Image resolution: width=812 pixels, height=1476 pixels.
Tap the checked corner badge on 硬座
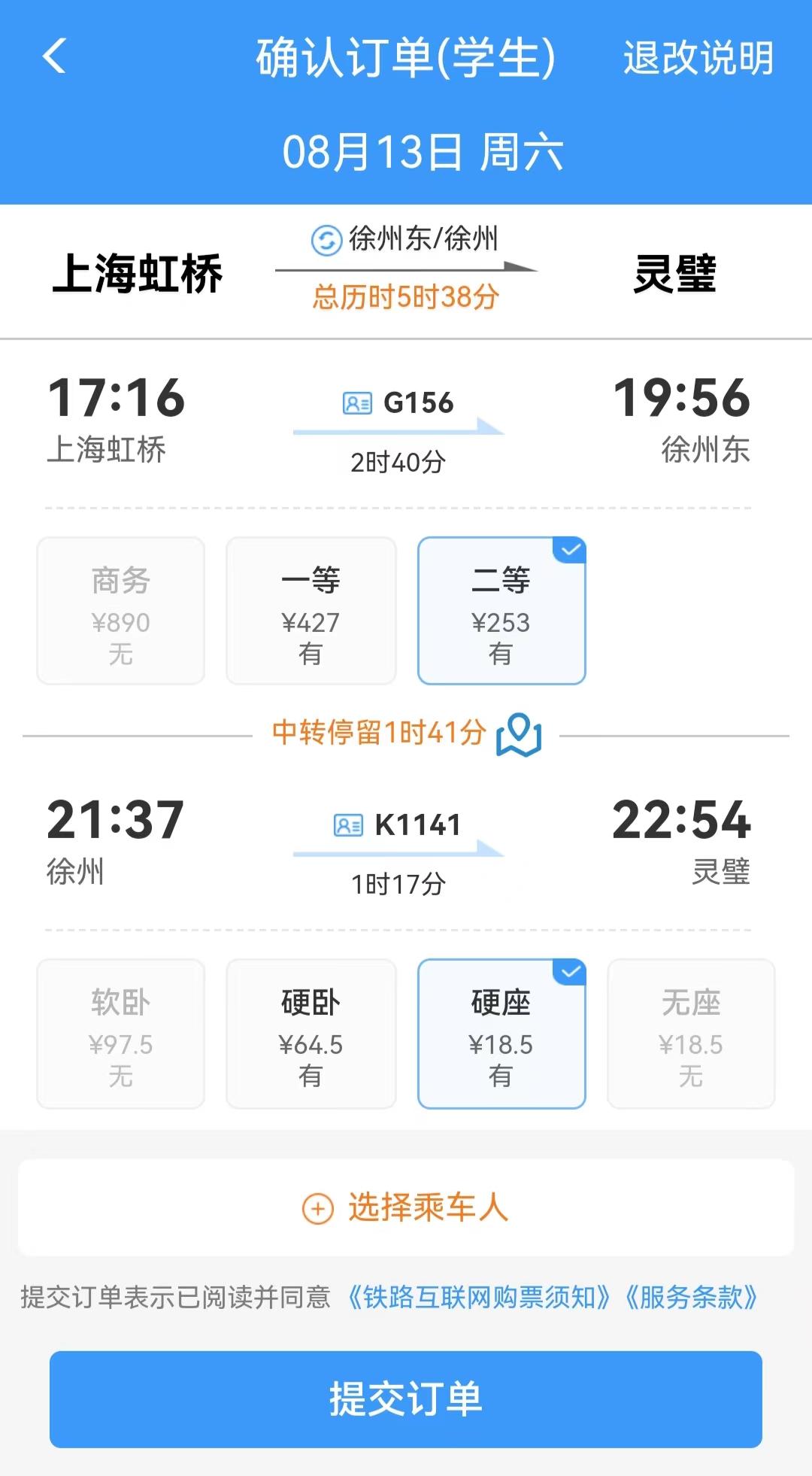[571, 972]
